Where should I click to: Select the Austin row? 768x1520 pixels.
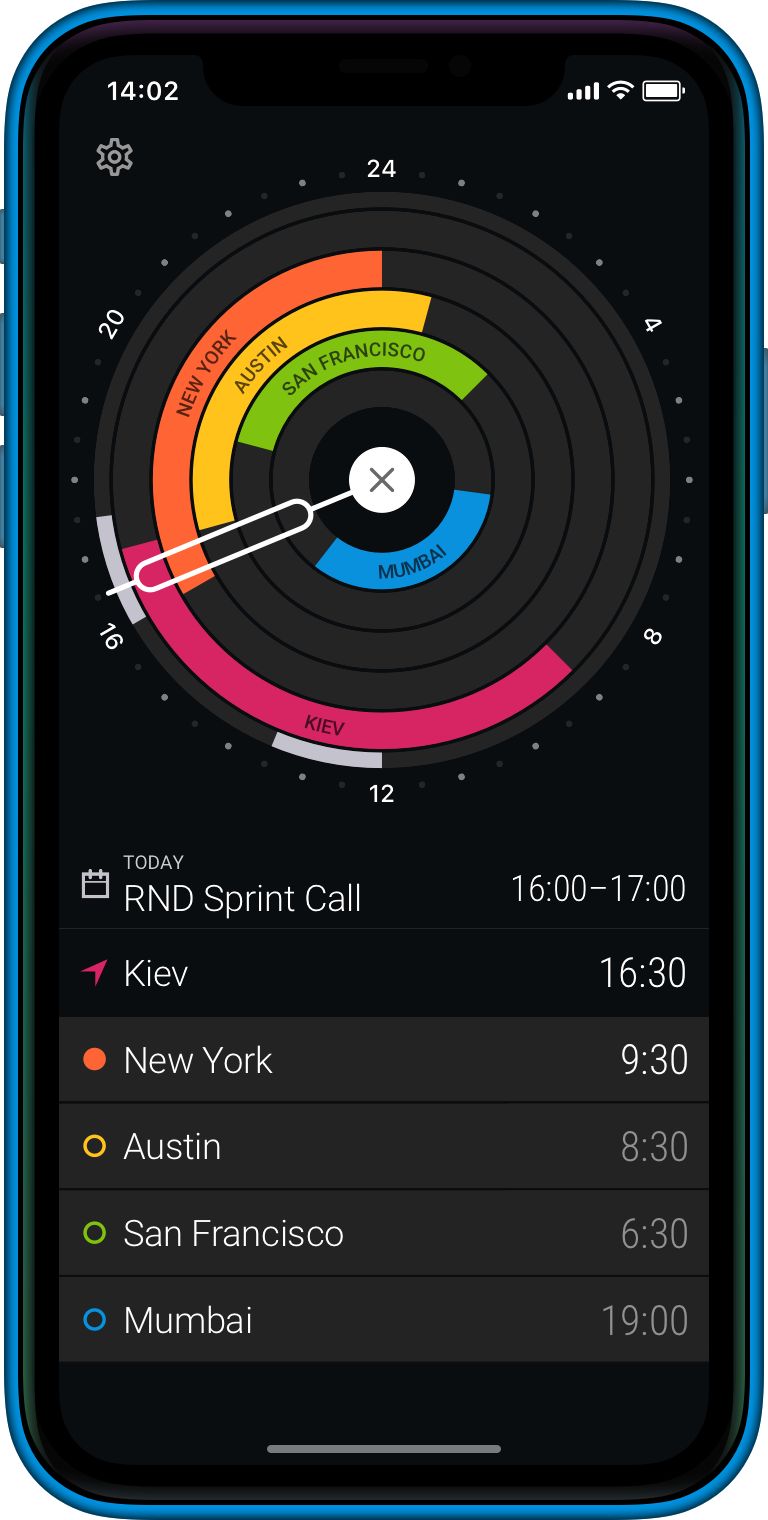pyautogui.click(x=384, y=1146)
